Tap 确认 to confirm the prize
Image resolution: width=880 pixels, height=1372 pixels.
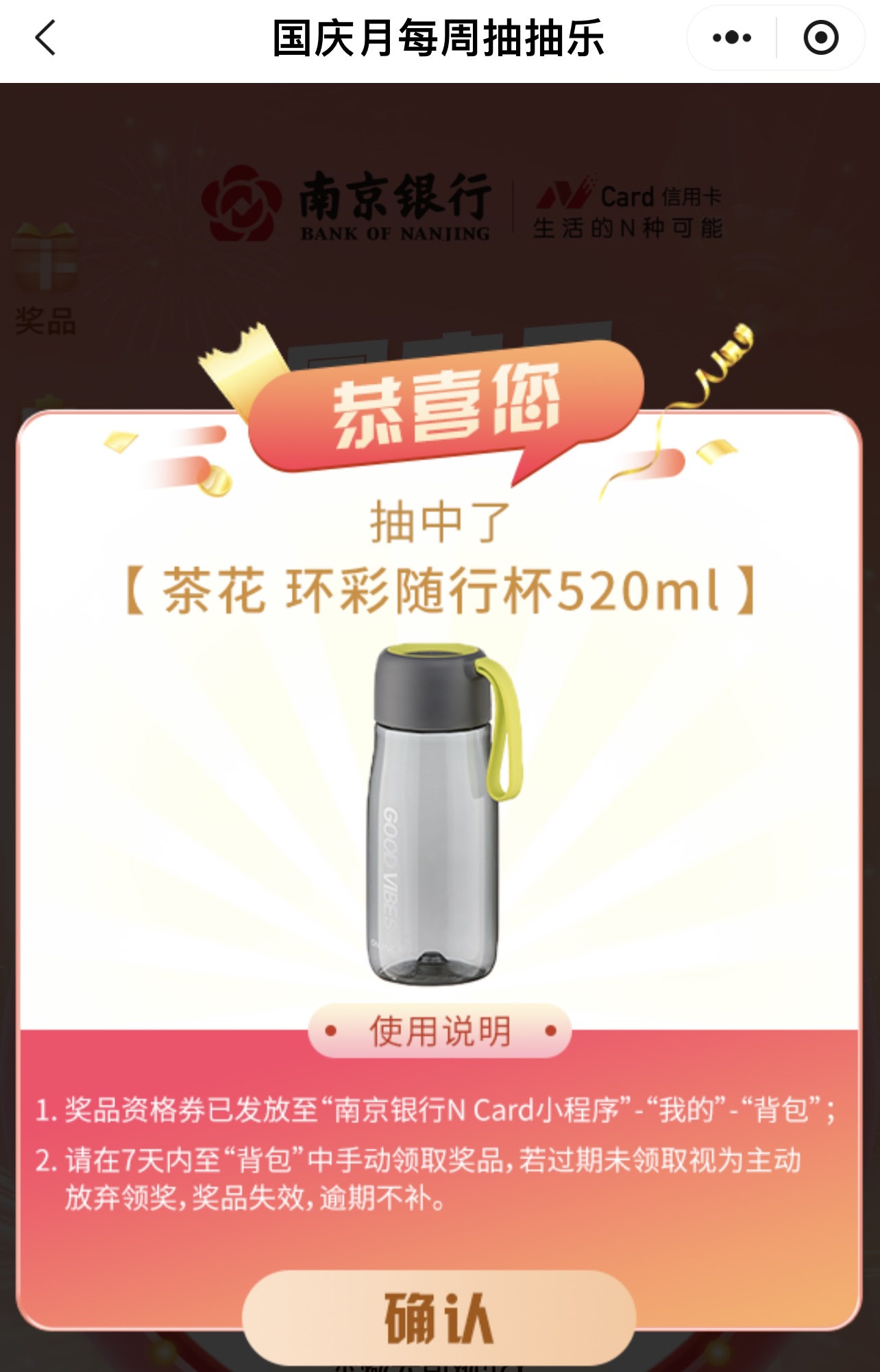point(439,1316)
